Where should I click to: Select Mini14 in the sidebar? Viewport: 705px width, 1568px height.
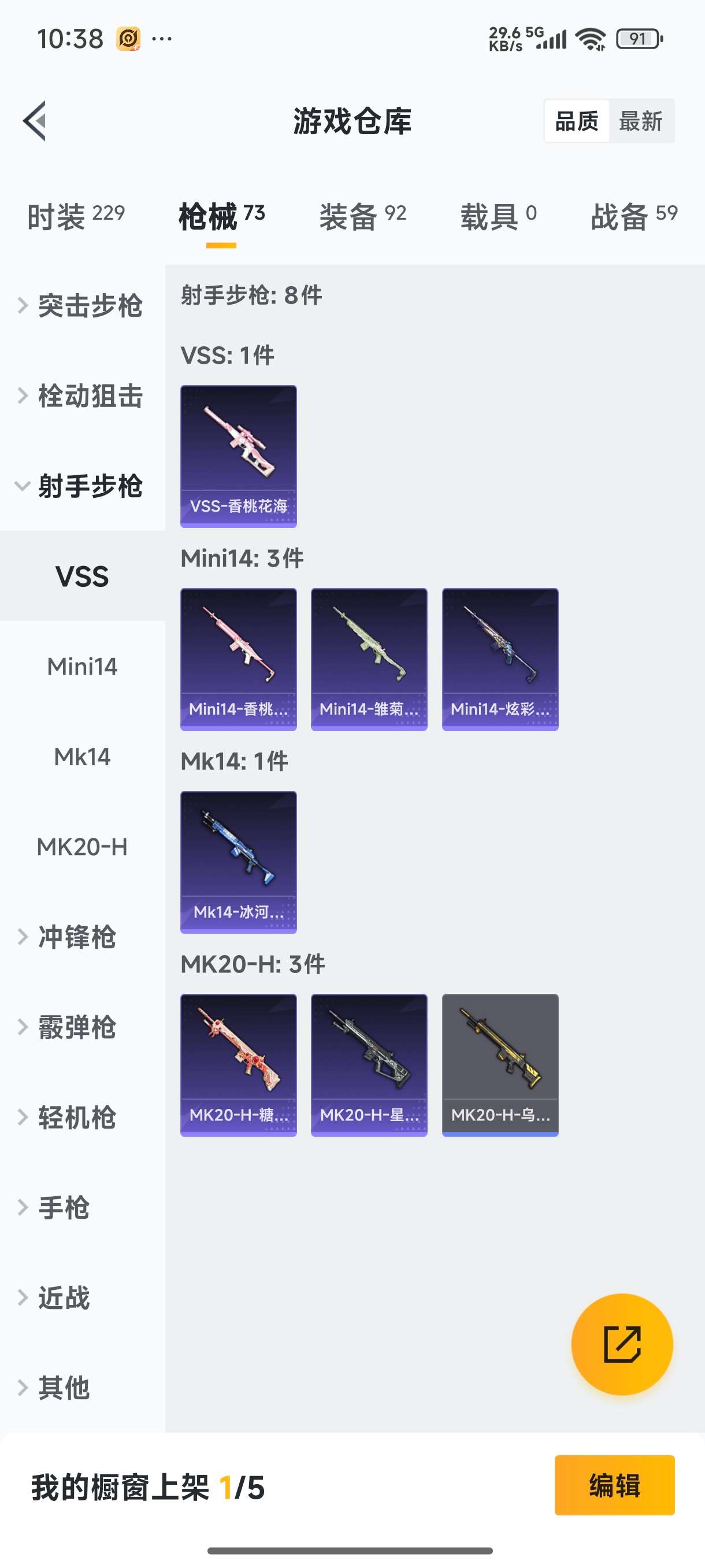point(83,667)
